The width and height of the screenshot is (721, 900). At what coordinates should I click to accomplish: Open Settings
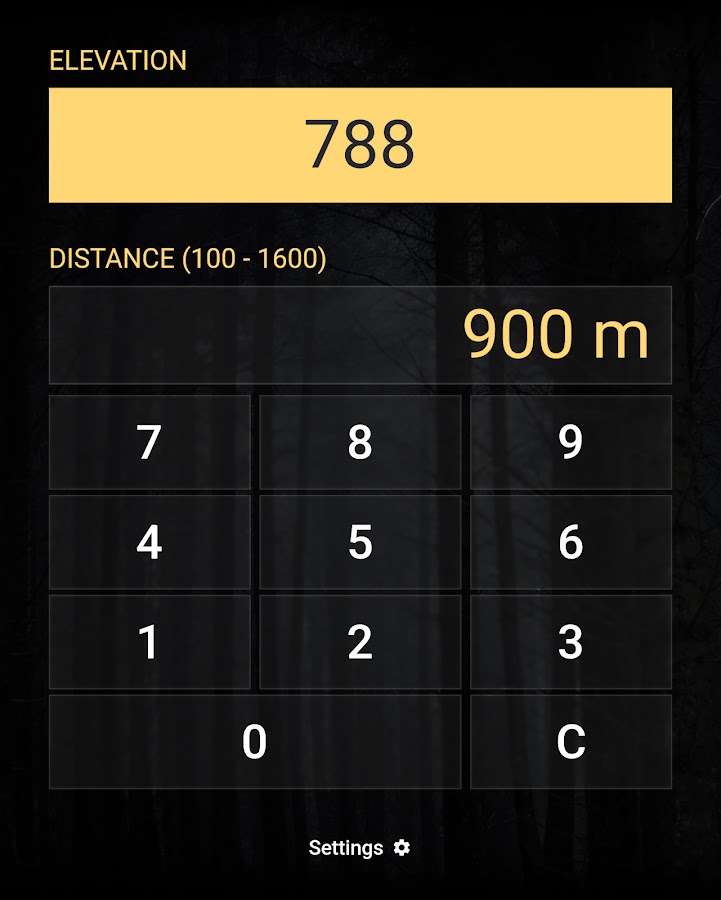(359, 848)
